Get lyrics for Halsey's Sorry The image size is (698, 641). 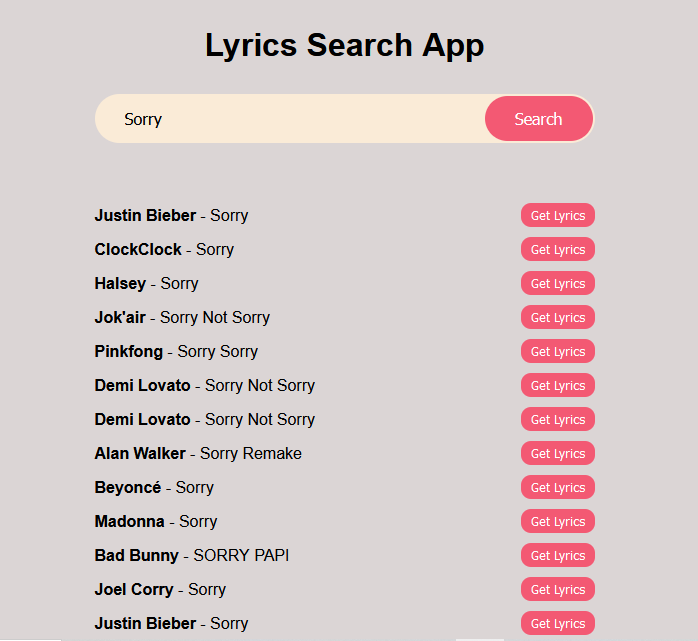557,284
